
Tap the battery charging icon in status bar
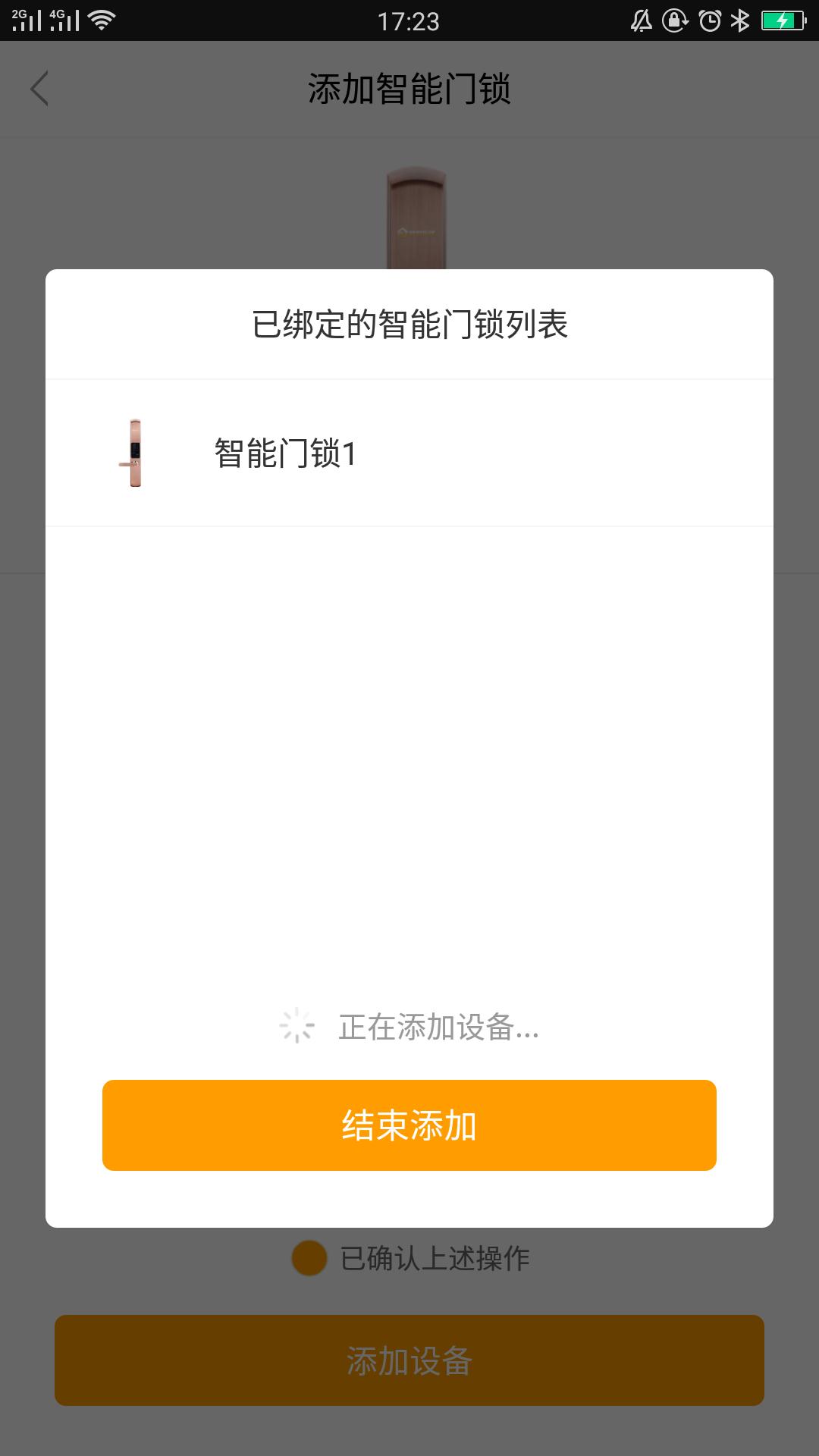780,20
